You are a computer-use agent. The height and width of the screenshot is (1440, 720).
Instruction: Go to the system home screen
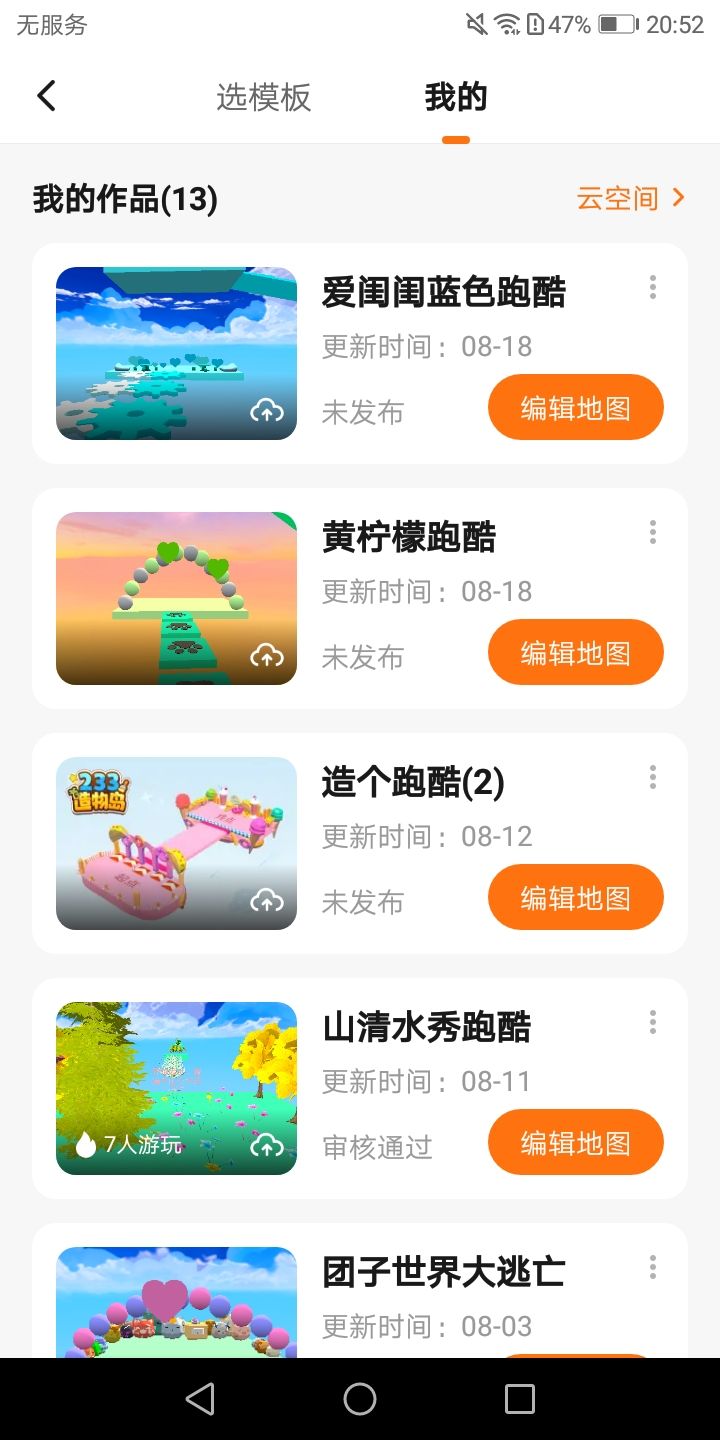[x=360, y=1399]
